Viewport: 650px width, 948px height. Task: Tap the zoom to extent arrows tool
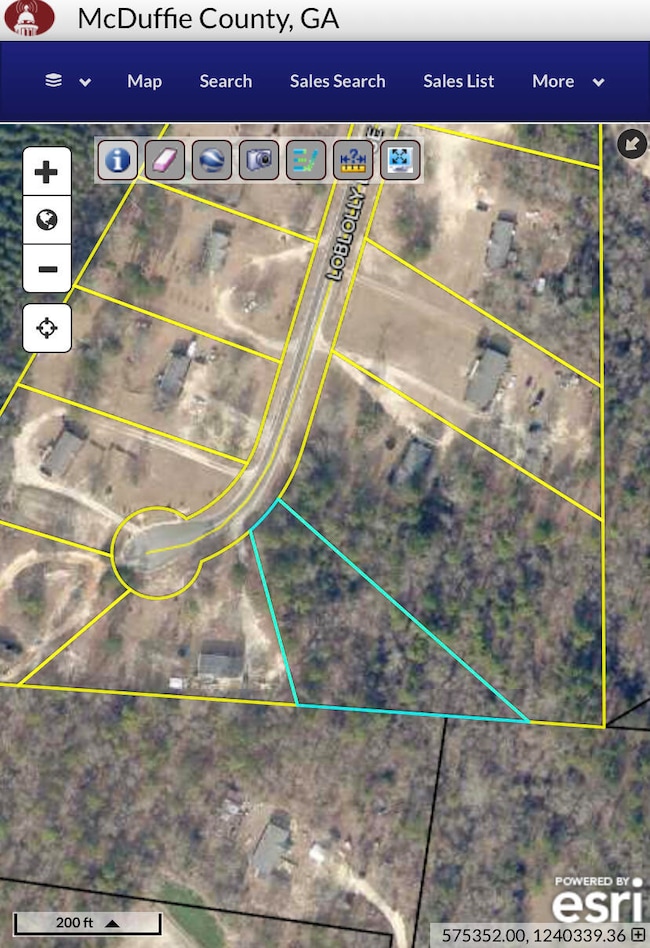(x=400, y=160)
